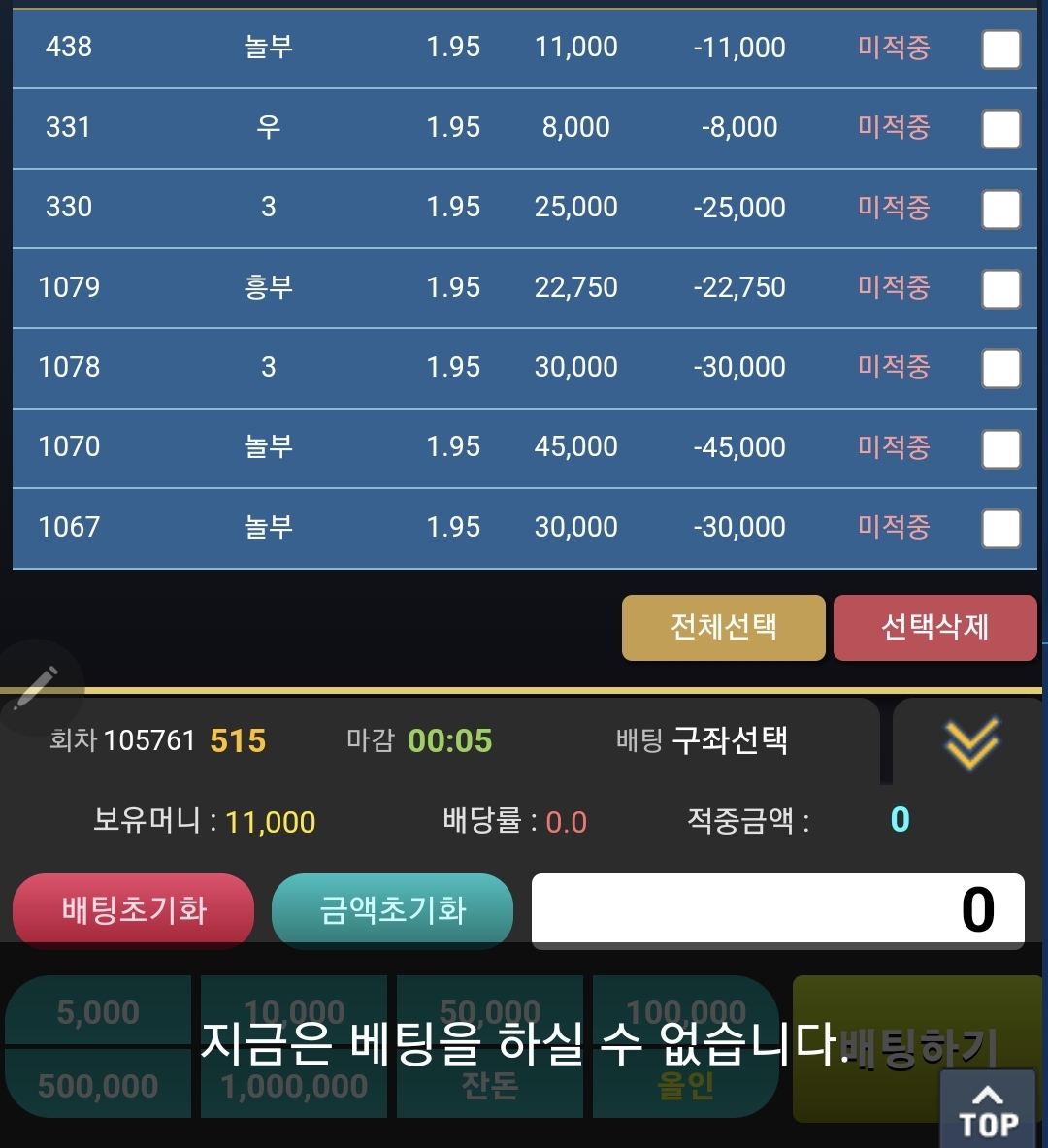Choose the 올인 all-in option

click(x=686, y=1085)
